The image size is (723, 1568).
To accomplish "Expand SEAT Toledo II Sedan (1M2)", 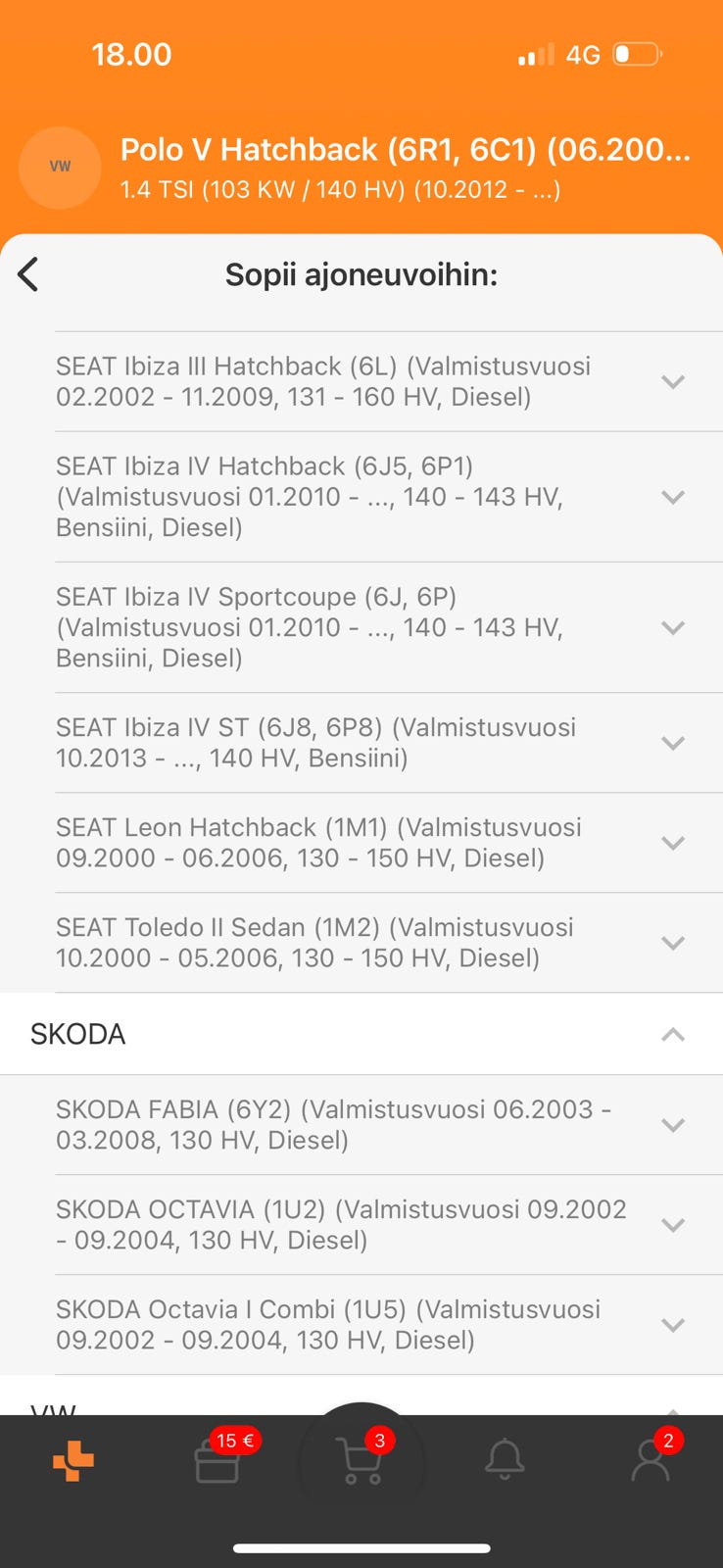I will (x=672, y=943).
